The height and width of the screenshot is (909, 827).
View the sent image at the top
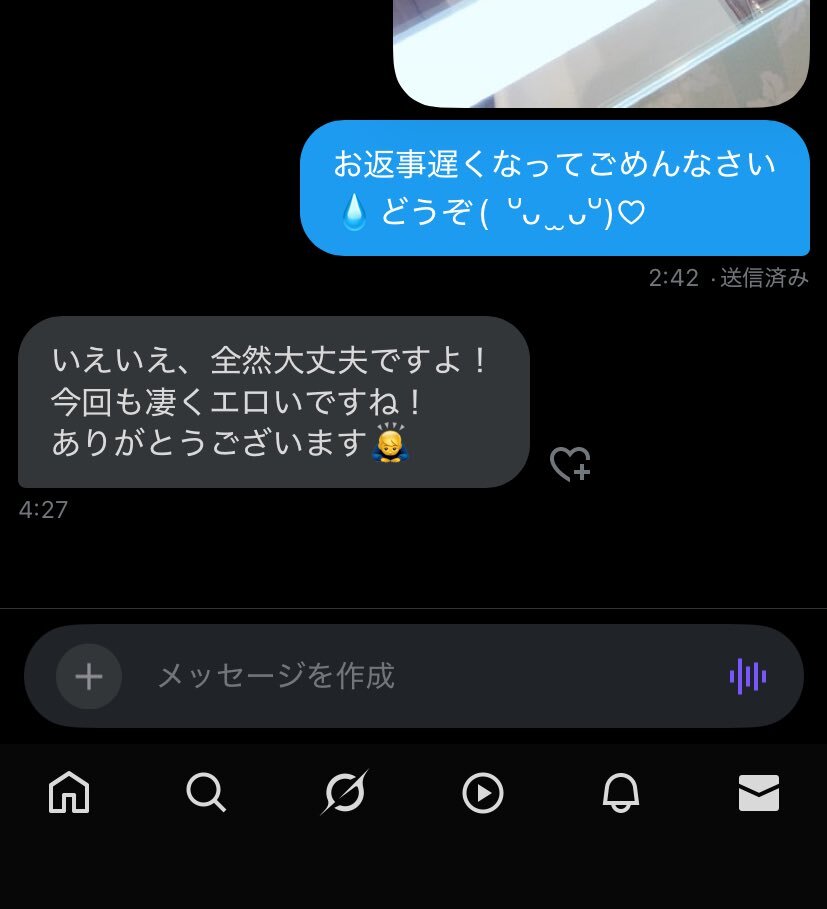point(601,50)
